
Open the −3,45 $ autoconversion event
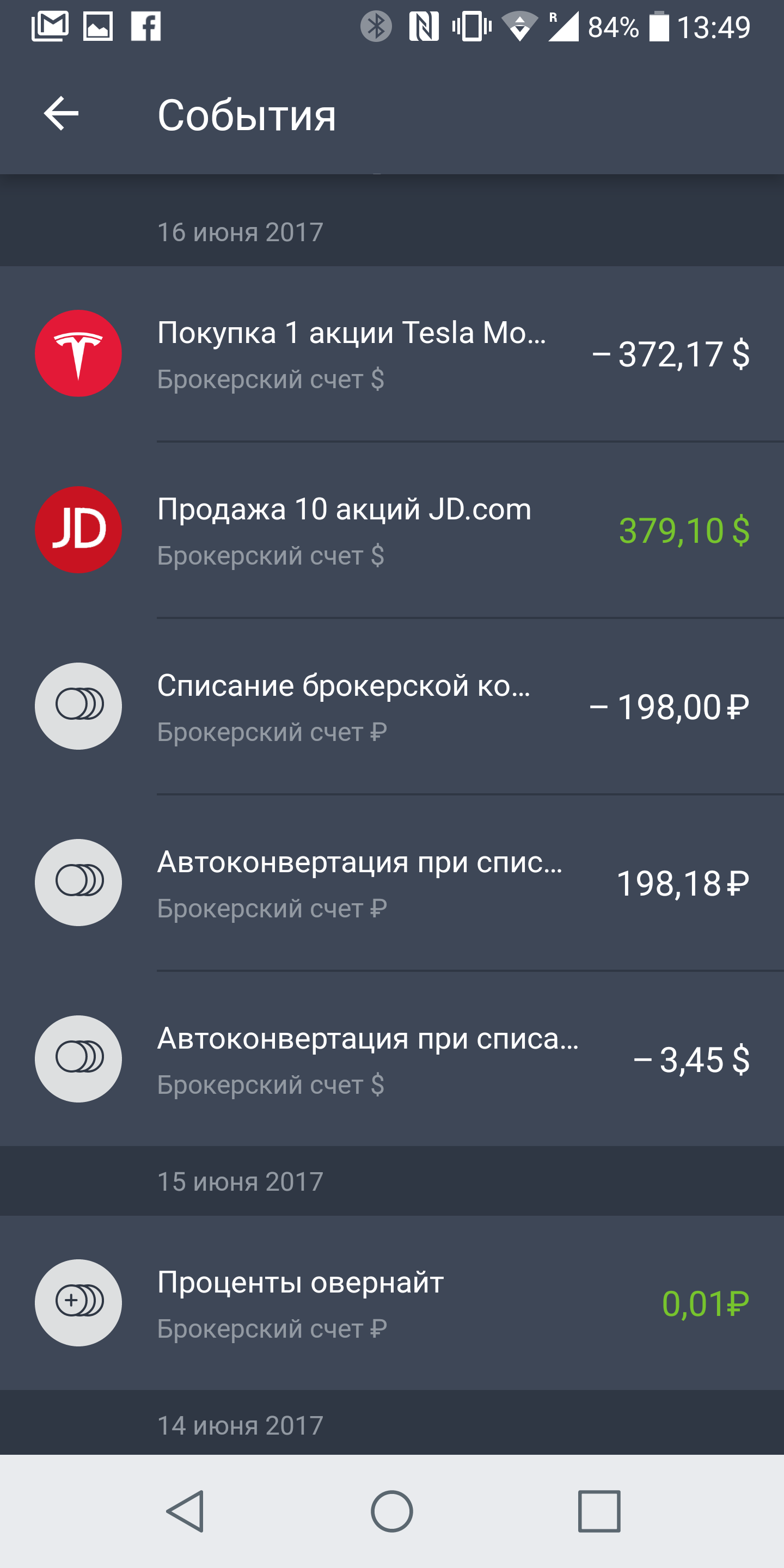[x=392, y=1059]
